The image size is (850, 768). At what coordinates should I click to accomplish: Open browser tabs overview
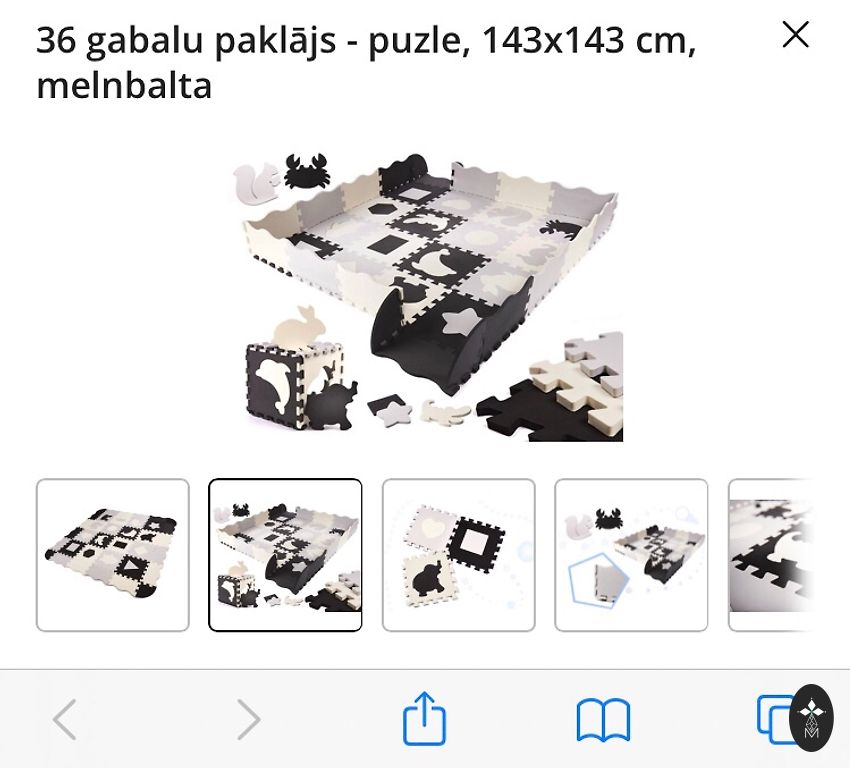(x=776, y=719)
